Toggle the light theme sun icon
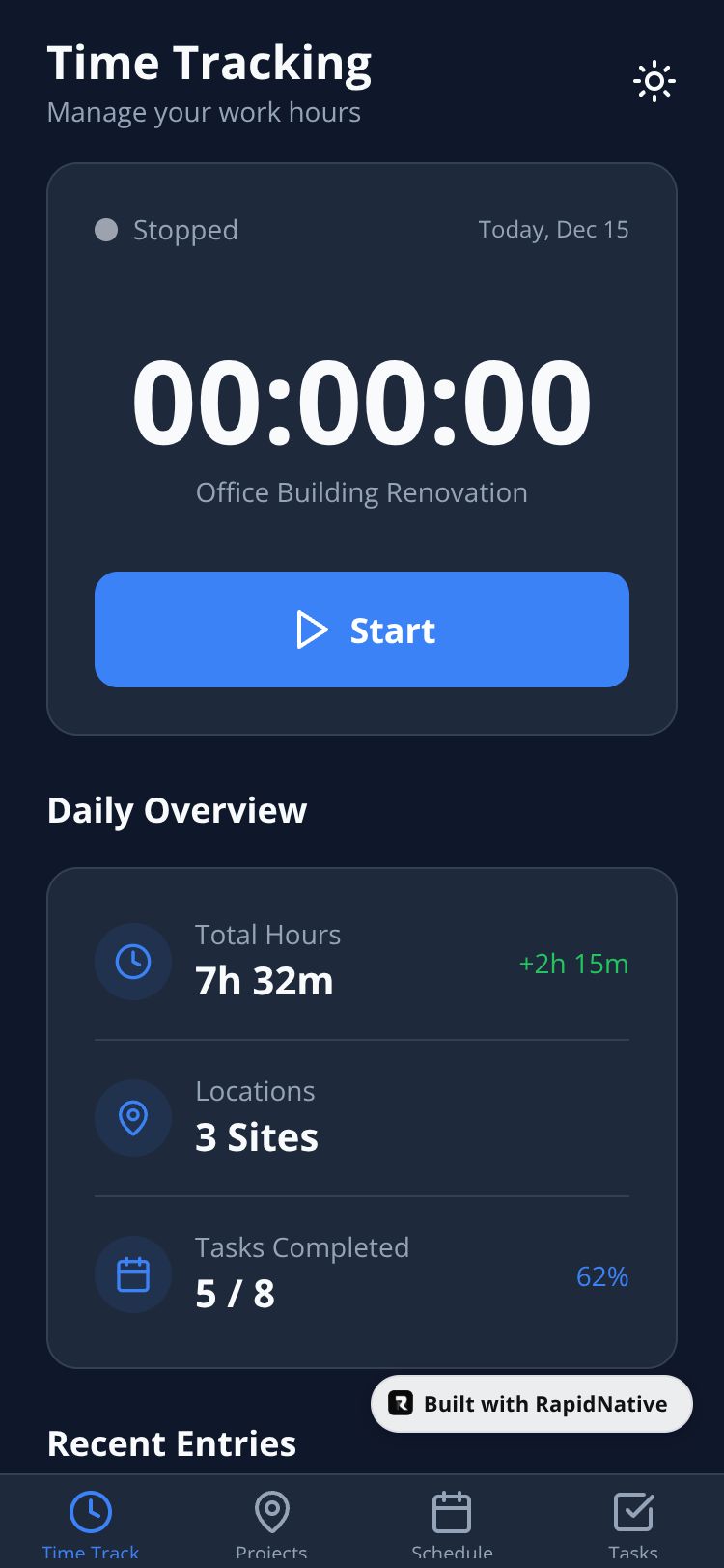 654,82
